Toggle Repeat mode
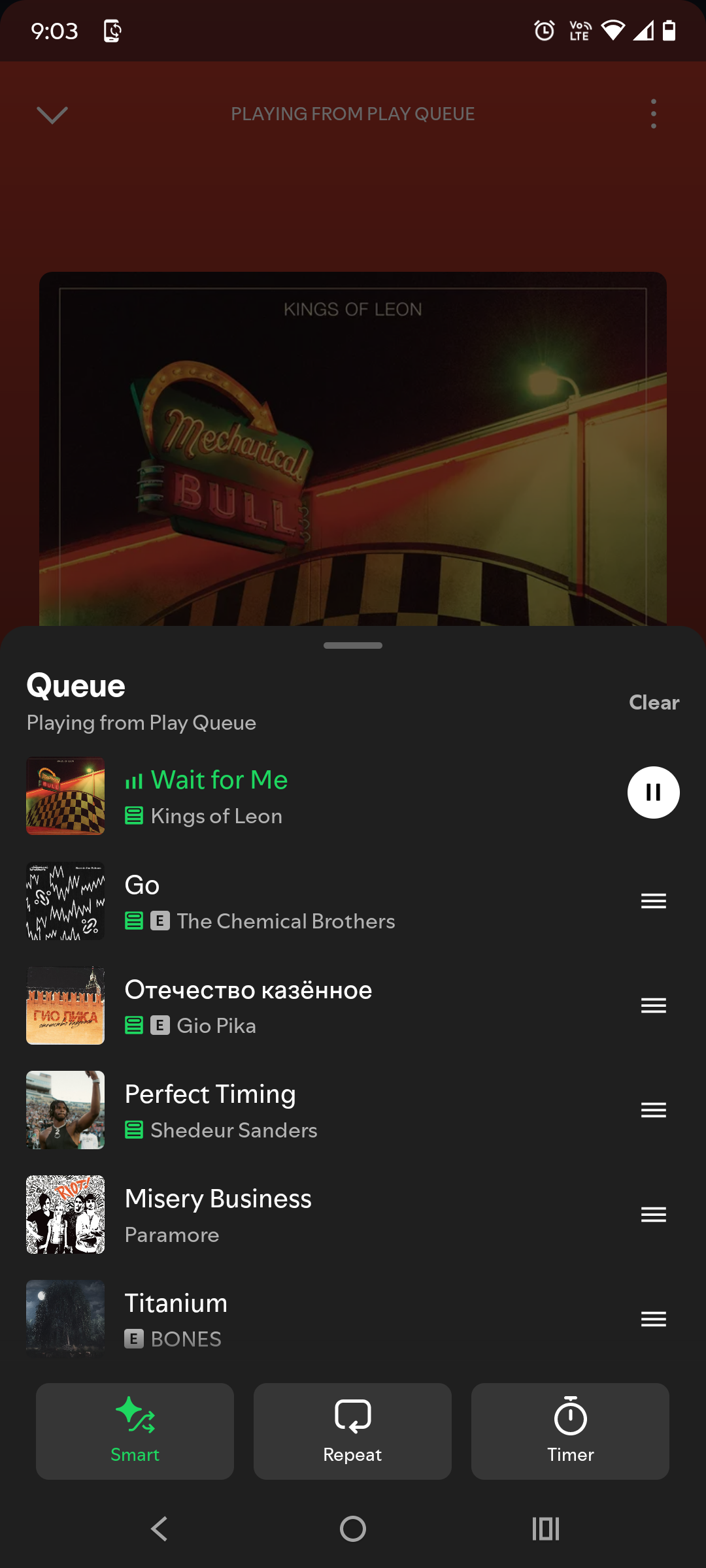Screen dimensions: 706x1568 pos(352,1431)
